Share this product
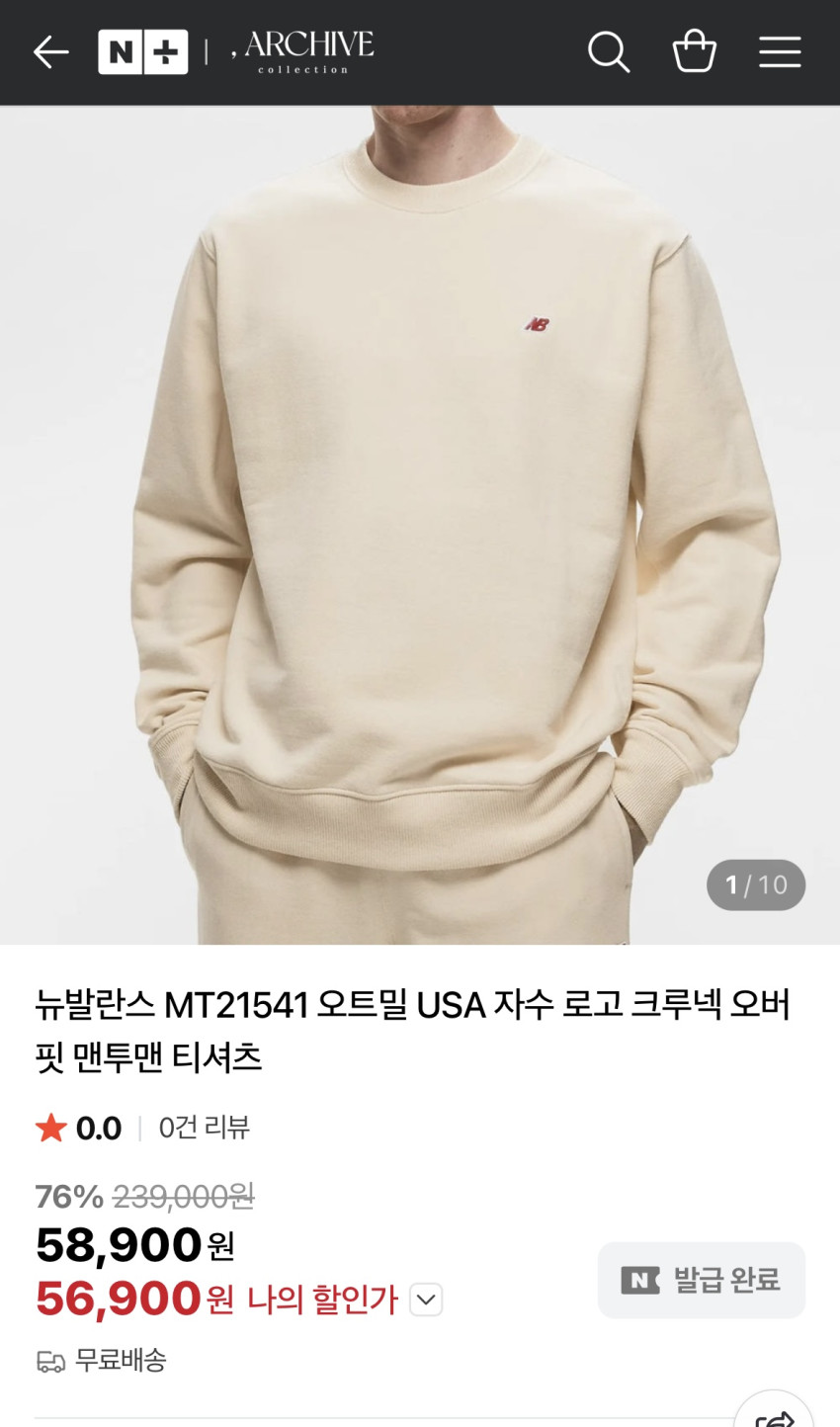840x1427 pixels. [x=774, y=1415]
